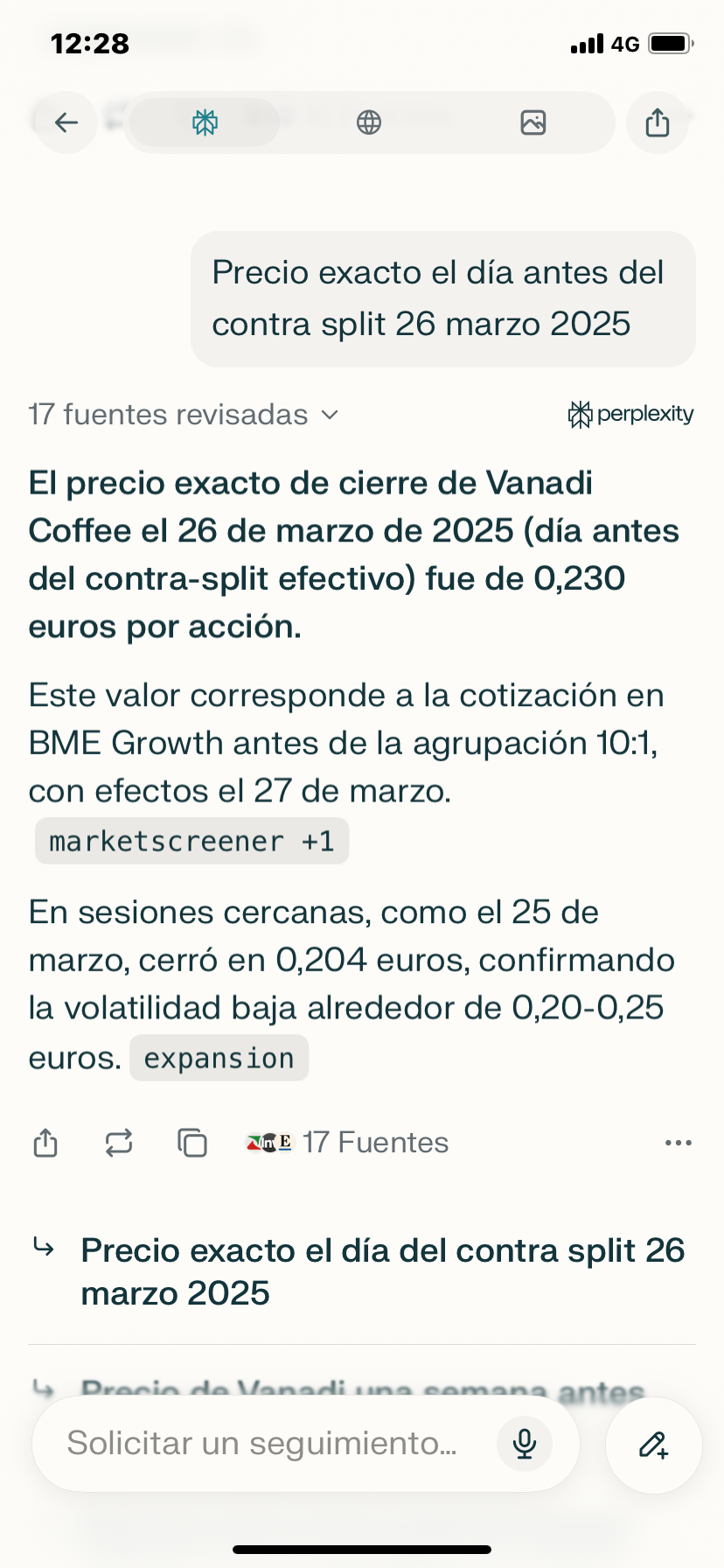Open the expansion citation chip

point(219,1058)
